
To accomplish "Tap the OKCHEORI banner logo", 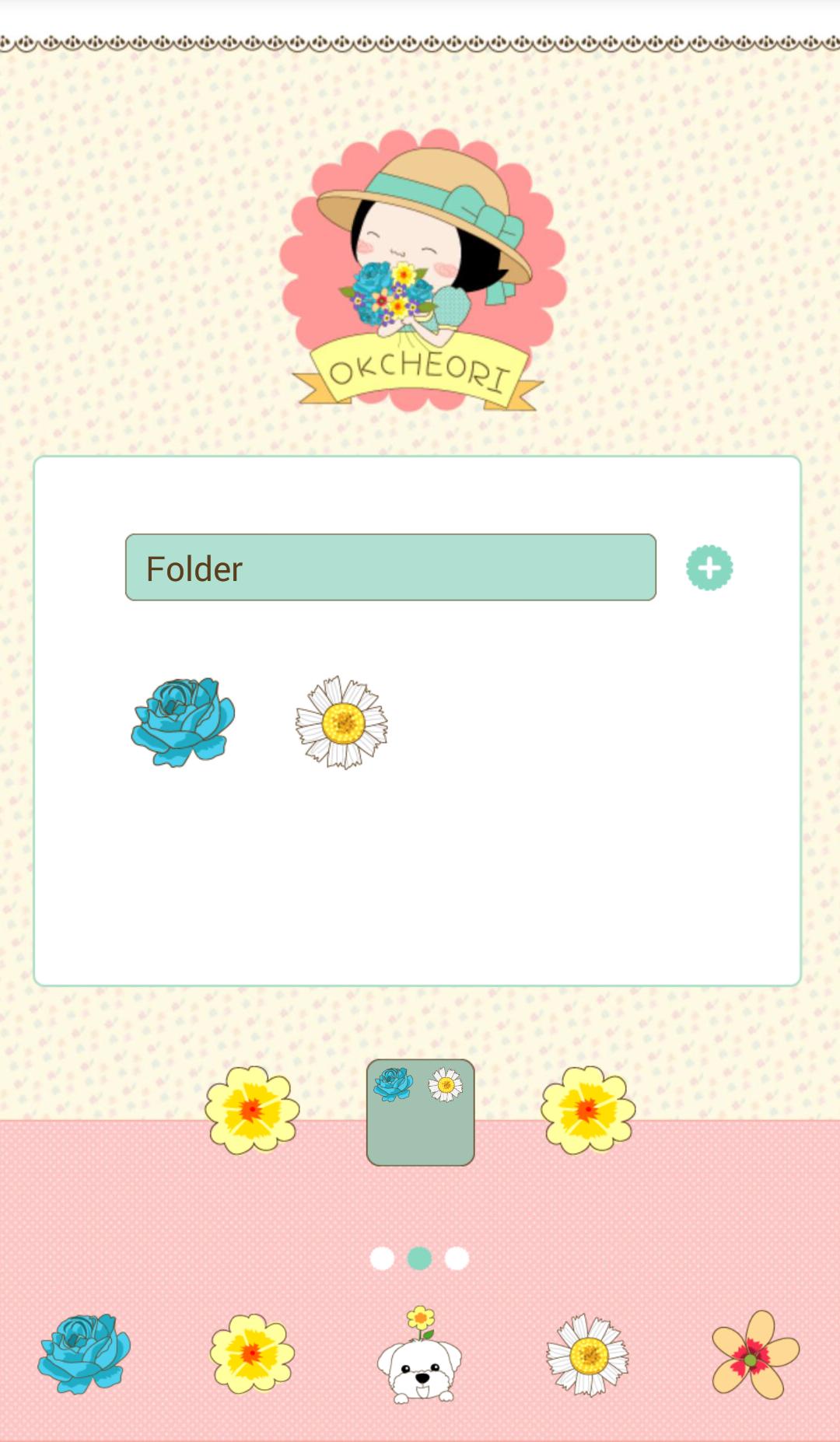I will (420, 372).
